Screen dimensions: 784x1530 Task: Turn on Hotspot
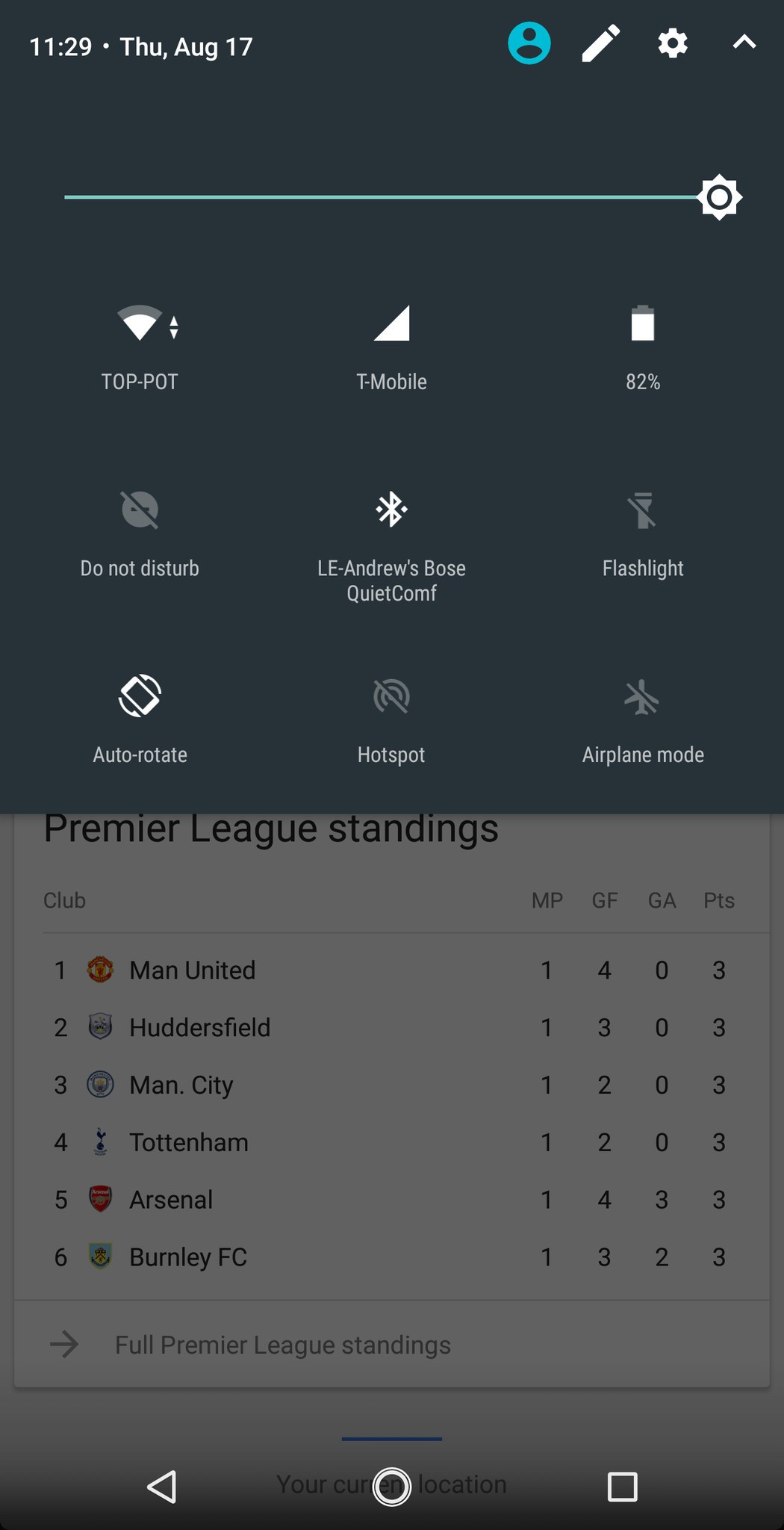tap(391, 720)
